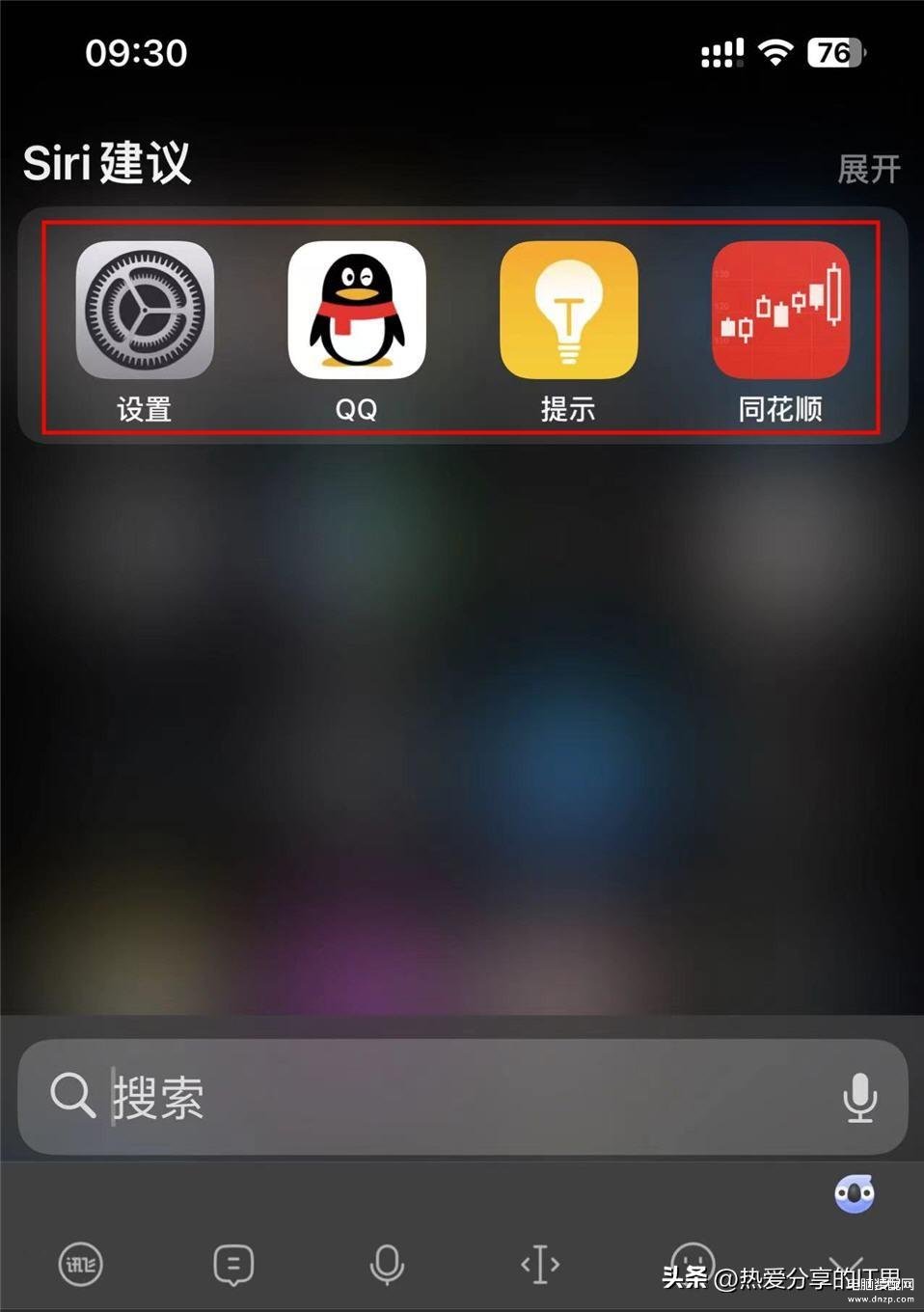Open the floating AI assistant icon
Viewport: 924px width, 1312px height.
855,1194
